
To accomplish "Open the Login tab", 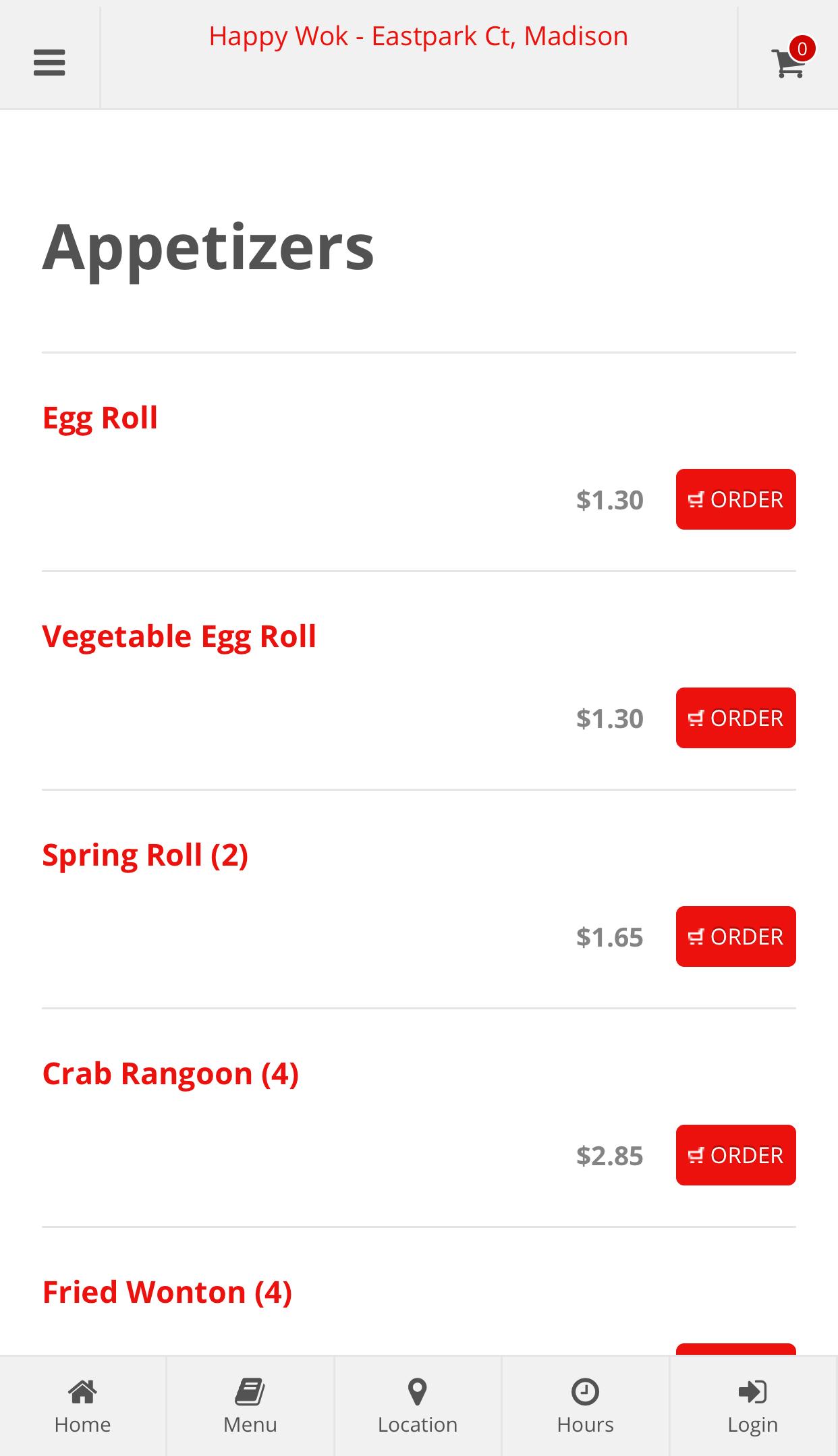I will point(753,1406).
